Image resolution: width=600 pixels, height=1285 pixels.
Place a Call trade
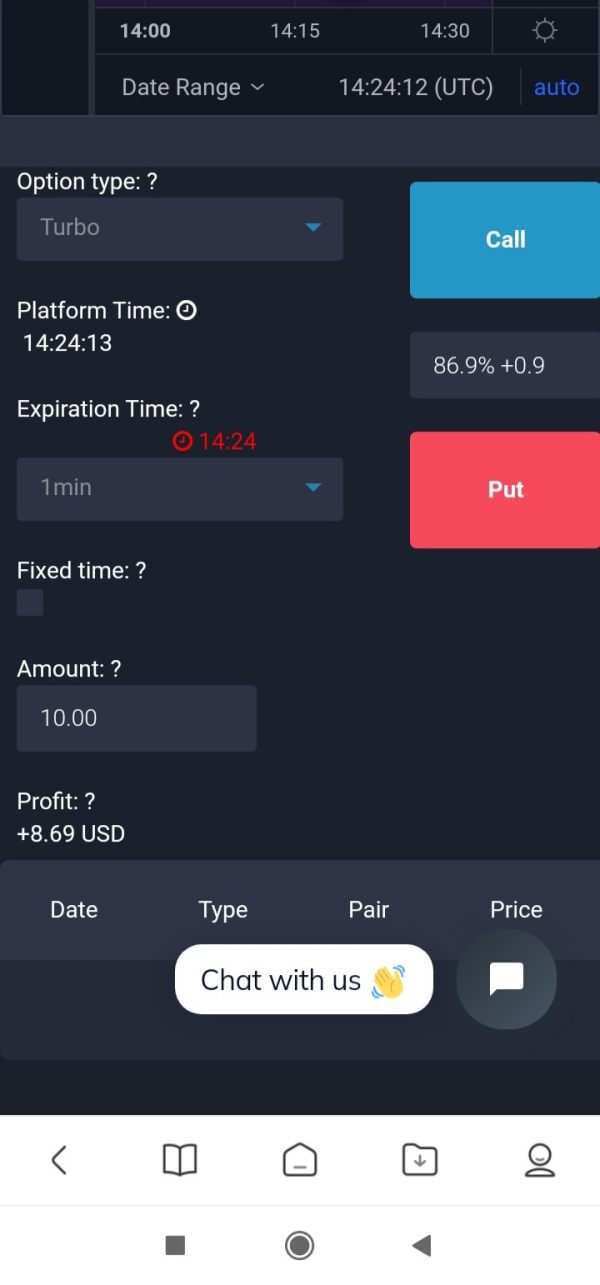pyautogui.click(x=505, y=240)
